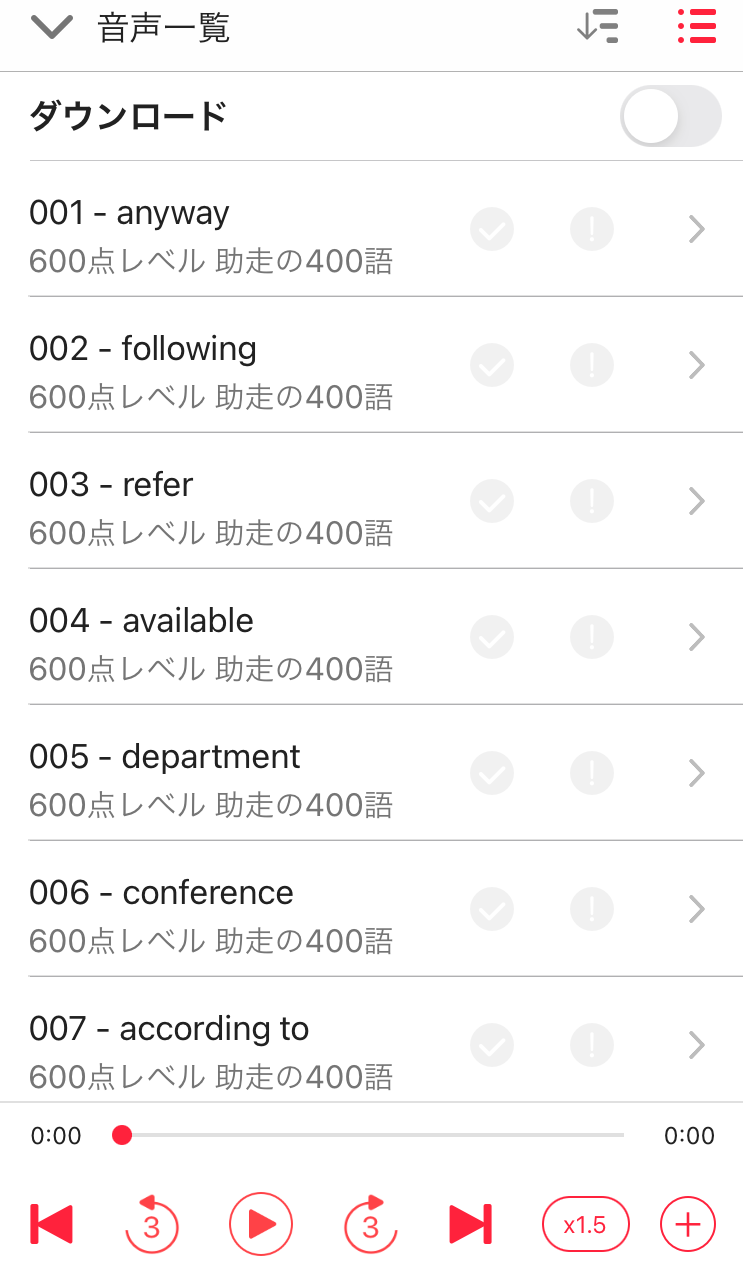Skip to the next track
Screen dimensions: 743x1277
point(470,1224)
